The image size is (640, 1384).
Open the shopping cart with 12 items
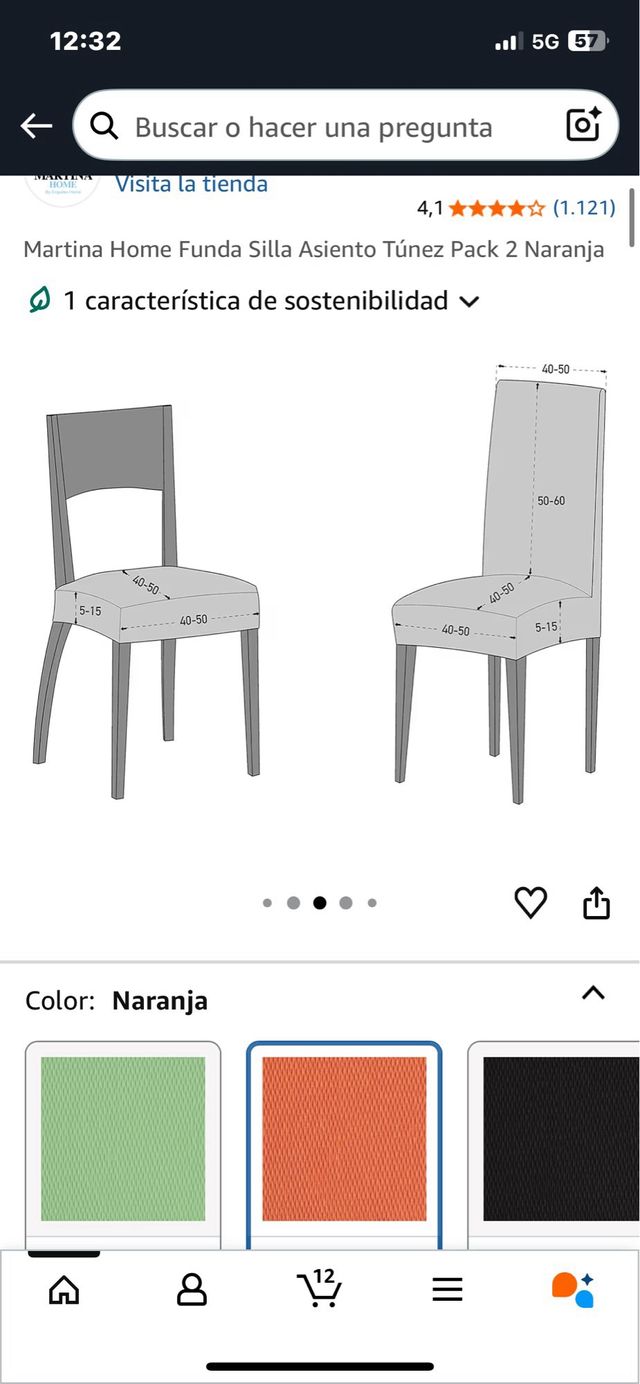click(x=320, y=1288)
